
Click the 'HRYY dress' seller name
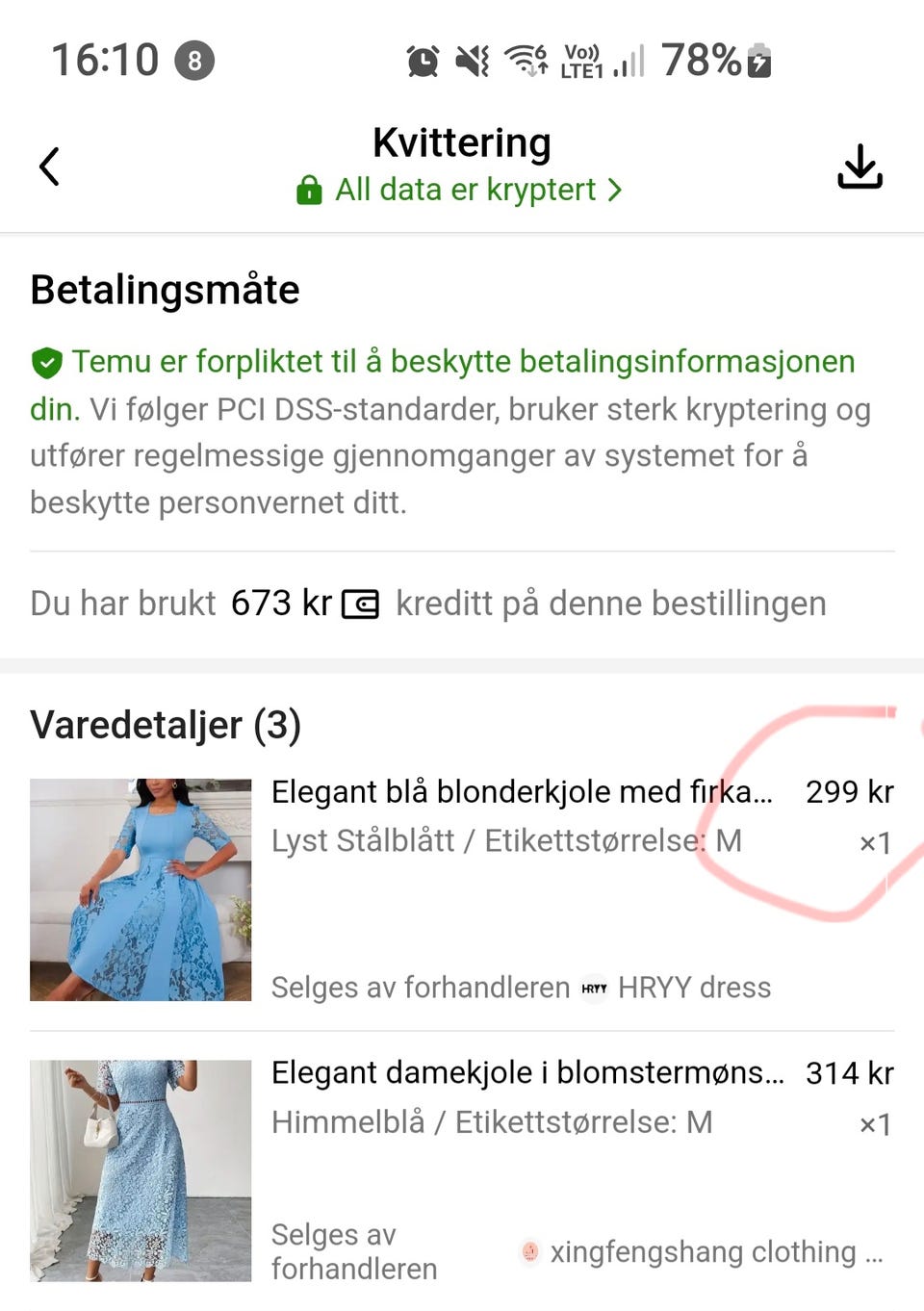point(695,988)
